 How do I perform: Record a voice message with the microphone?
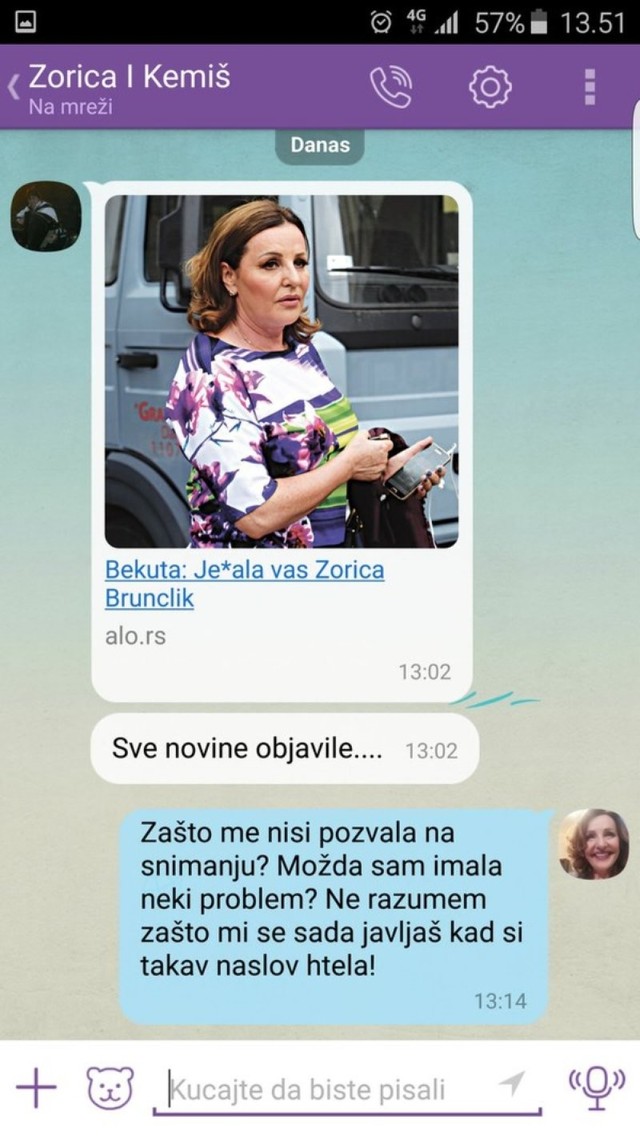(x=597, y=1086)
